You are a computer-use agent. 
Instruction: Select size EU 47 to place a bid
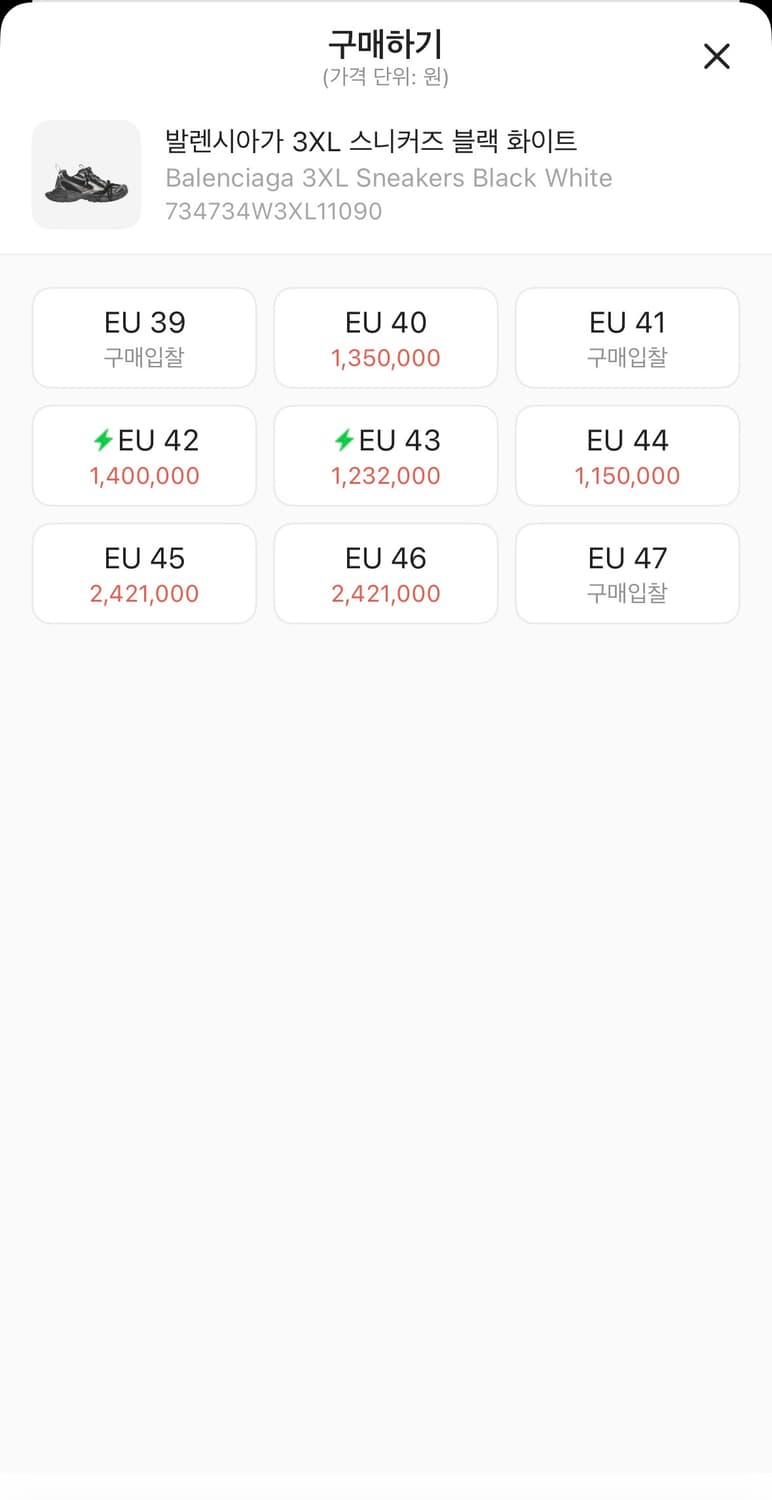pos(627,573)
